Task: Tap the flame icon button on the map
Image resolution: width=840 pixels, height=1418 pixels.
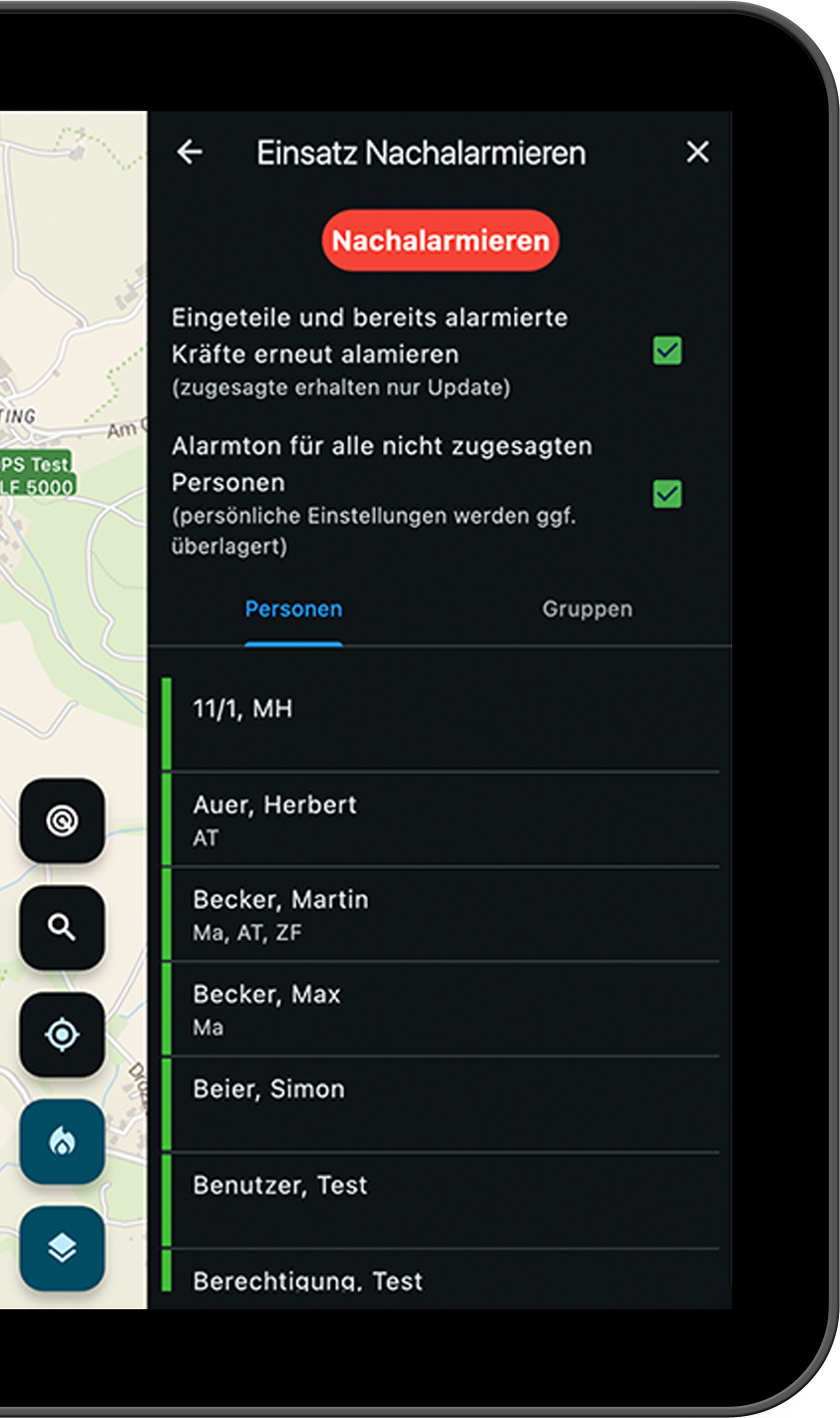Action: 62,1142
